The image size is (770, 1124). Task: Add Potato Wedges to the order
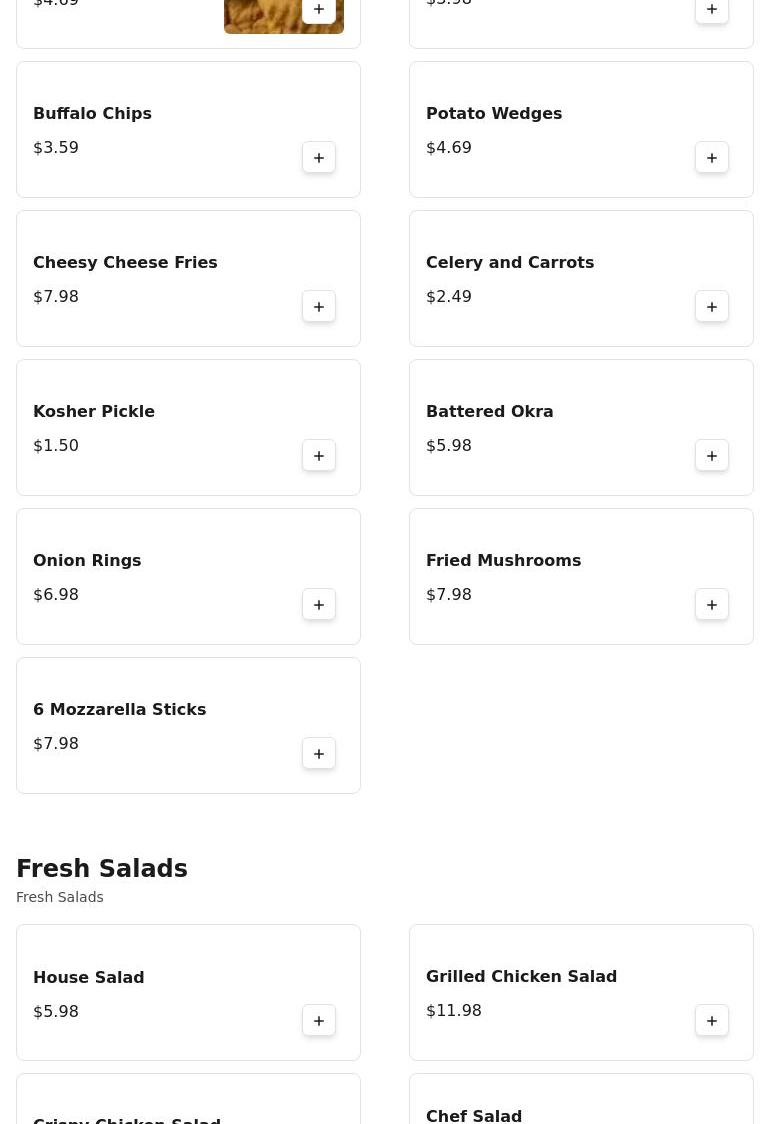coord(712,158)
